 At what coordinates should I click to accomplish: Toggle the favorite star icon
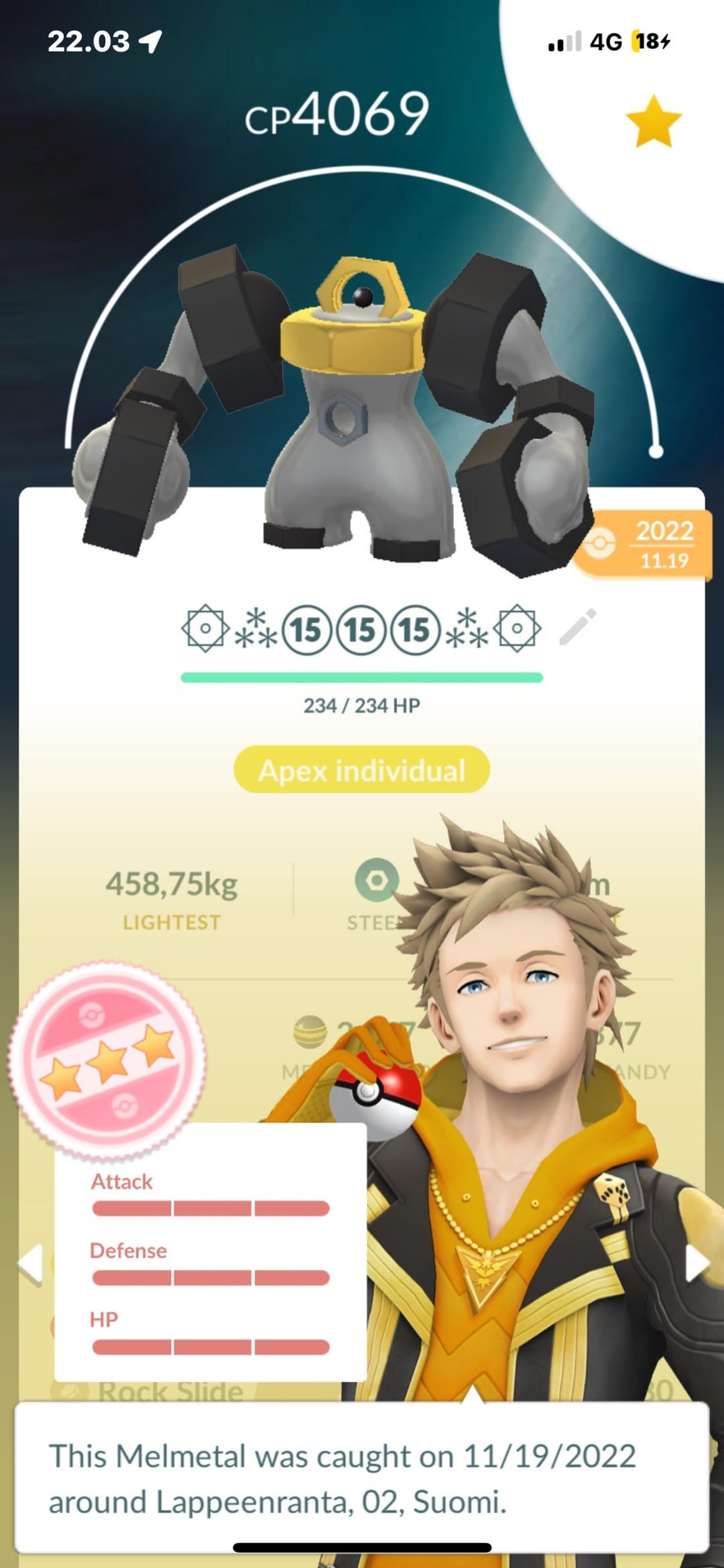(x=653, y=121)
